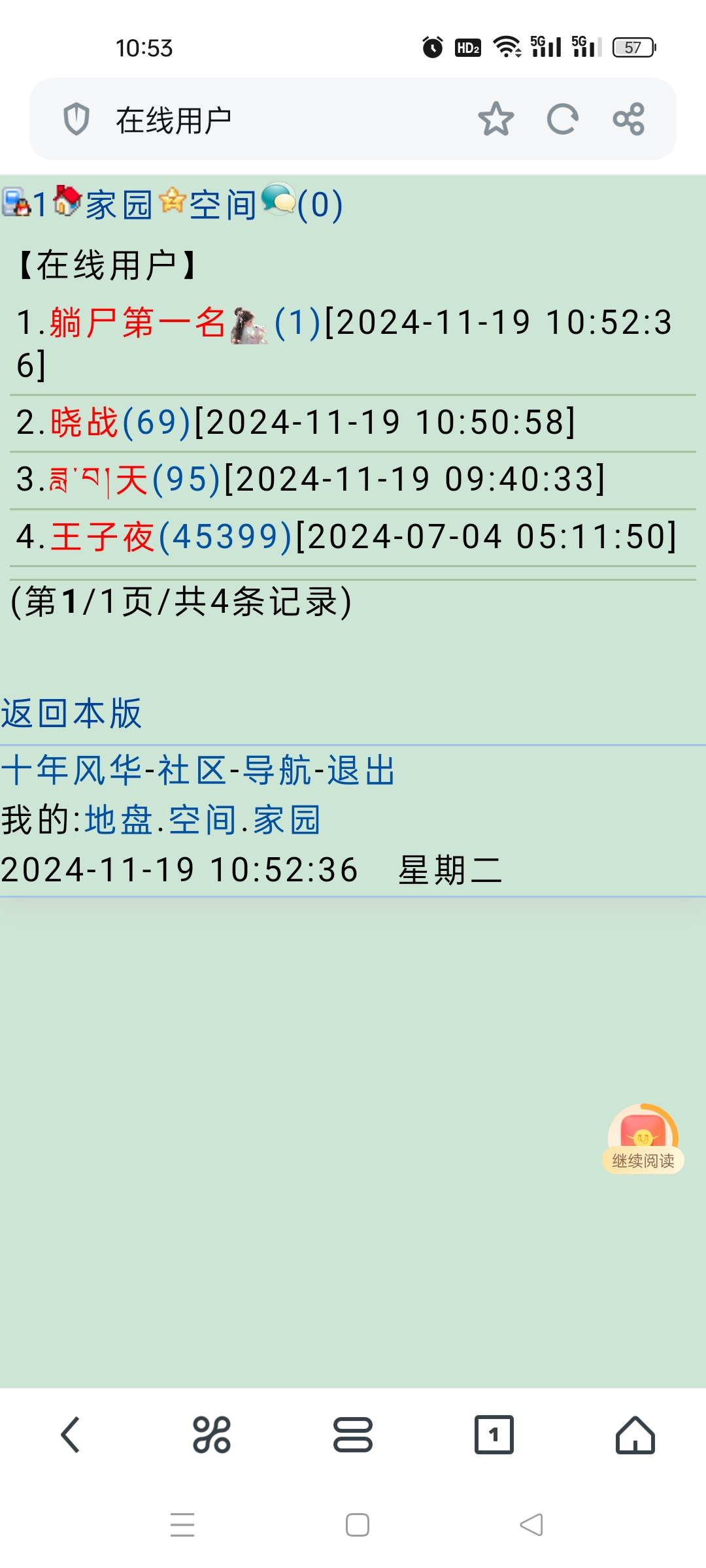
Task: Open 地盘 under 我的
Action: pyautogui.click(x=119, y=819)
